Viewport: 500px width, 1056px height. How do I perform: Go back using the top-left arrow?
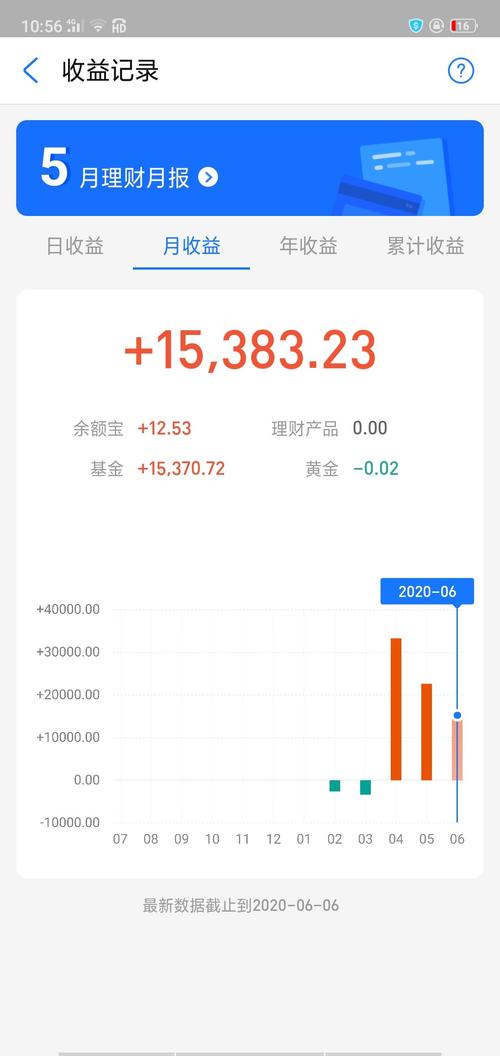[31, 71]
